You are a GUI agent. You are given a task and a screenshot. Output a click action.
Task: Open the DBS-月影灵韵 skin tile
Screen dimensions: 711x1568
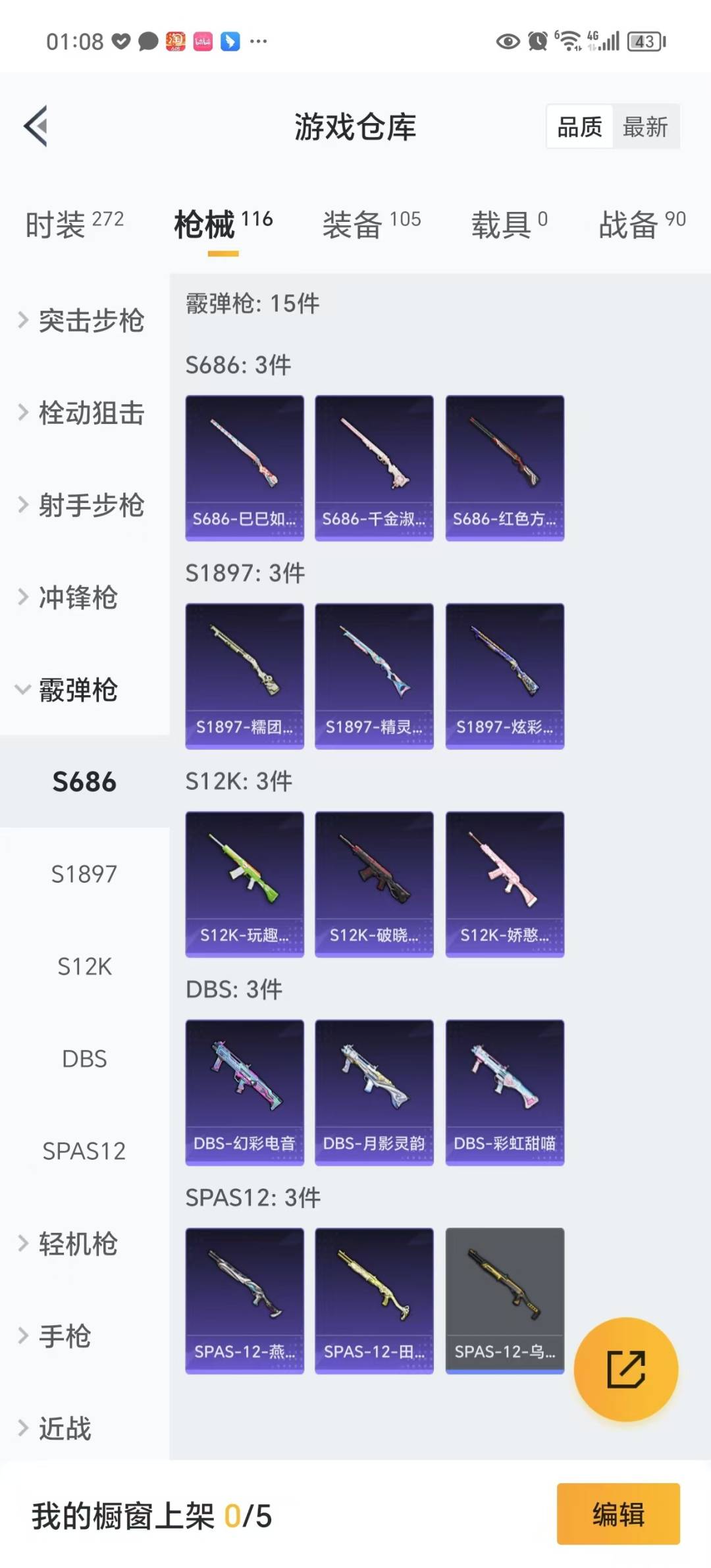[374, 1091]
